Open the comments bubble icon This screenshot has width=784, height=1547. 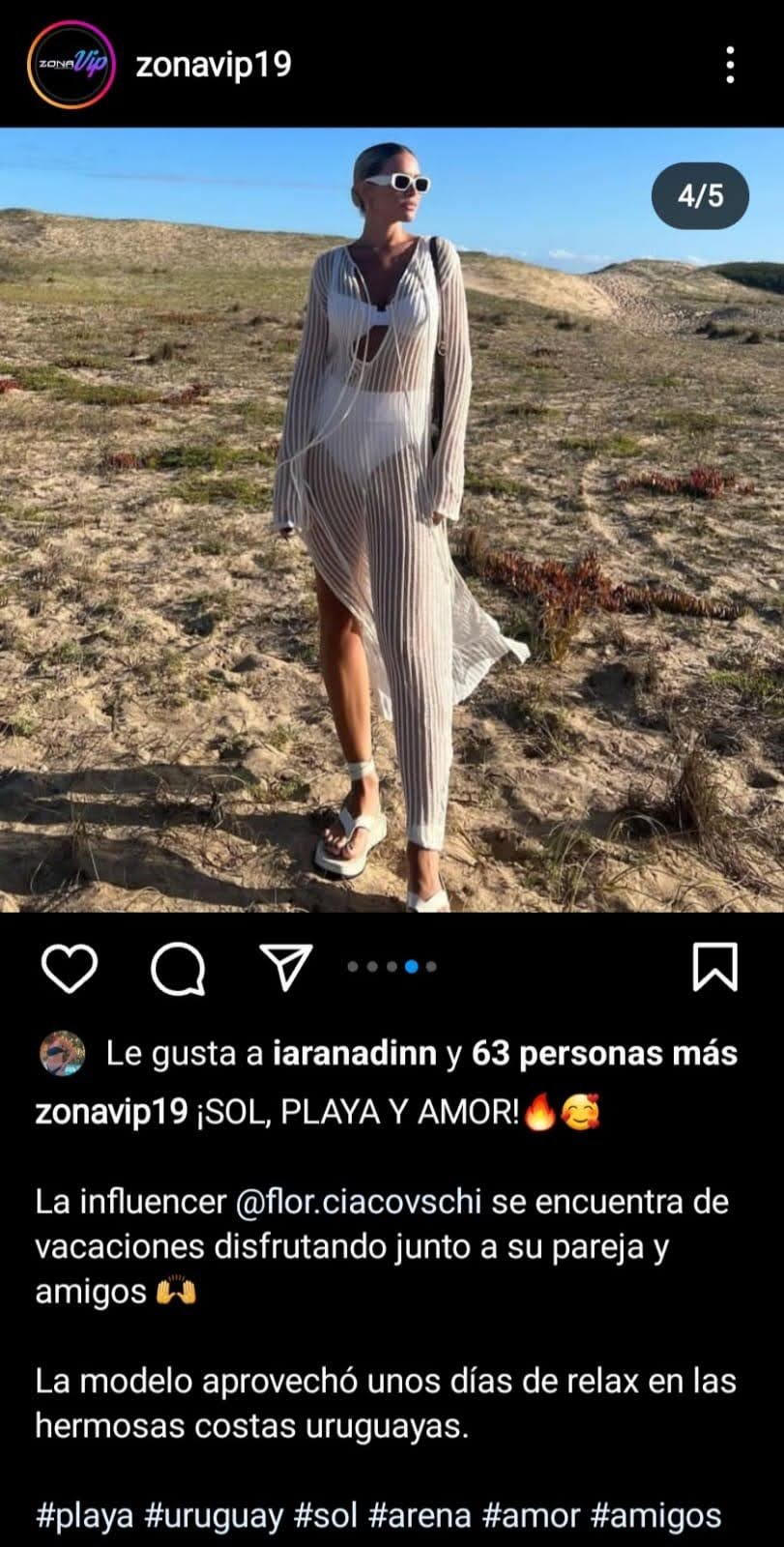point(178,968)
